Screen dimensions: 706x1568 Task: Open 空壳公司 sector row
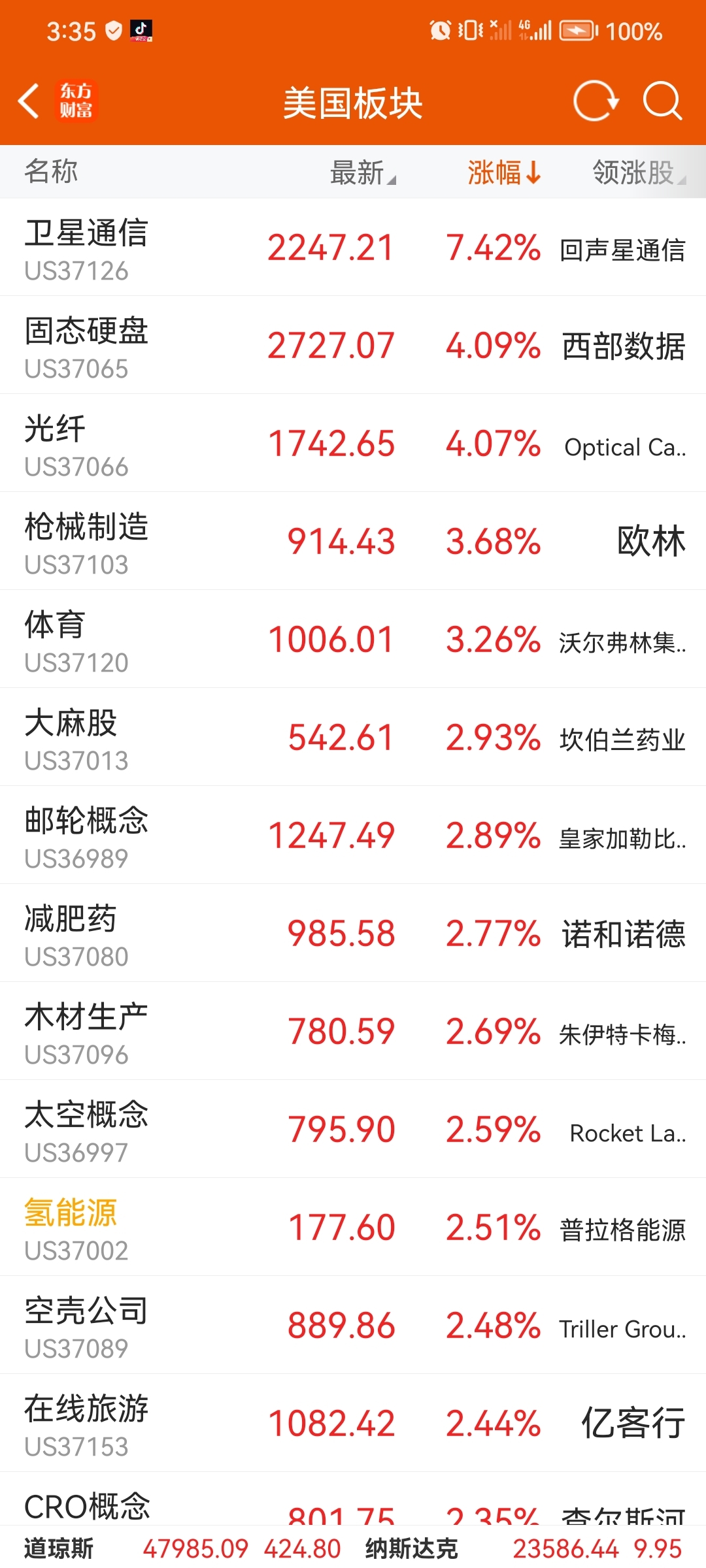tap(353, 1326)
